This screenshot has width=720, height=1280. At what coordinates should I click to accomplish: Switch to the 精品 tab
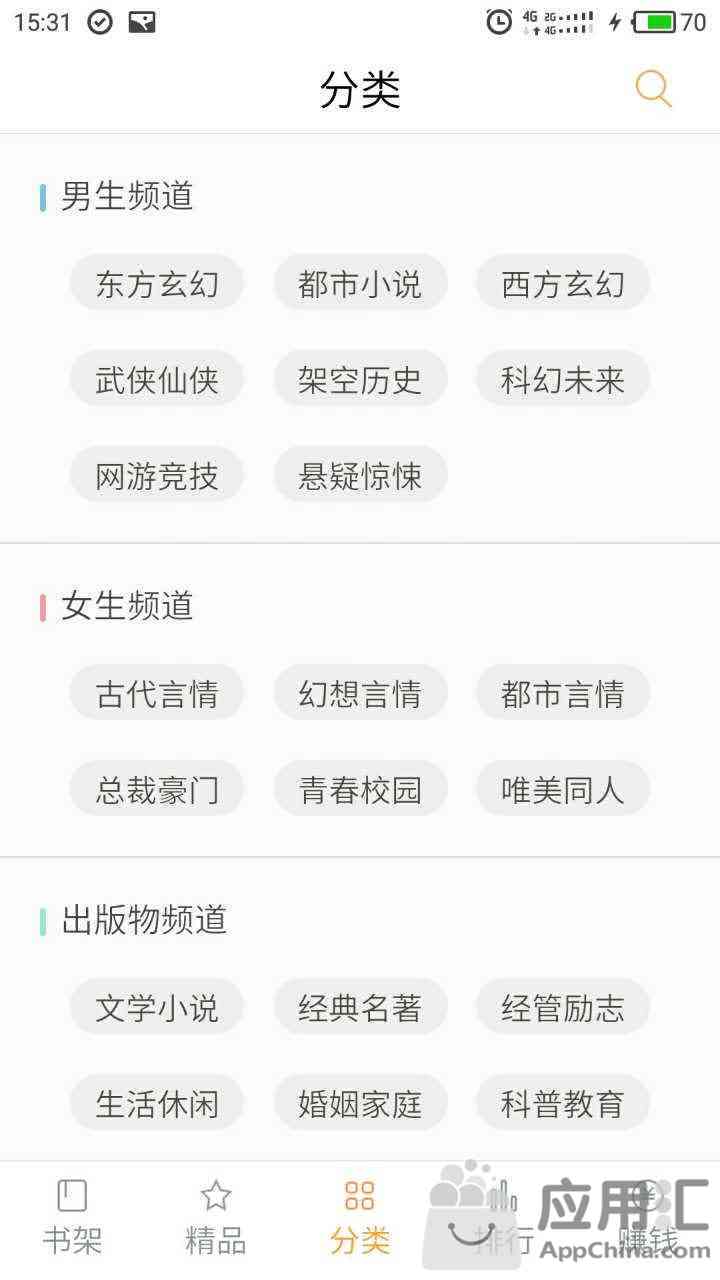(x=216, y=1216)
